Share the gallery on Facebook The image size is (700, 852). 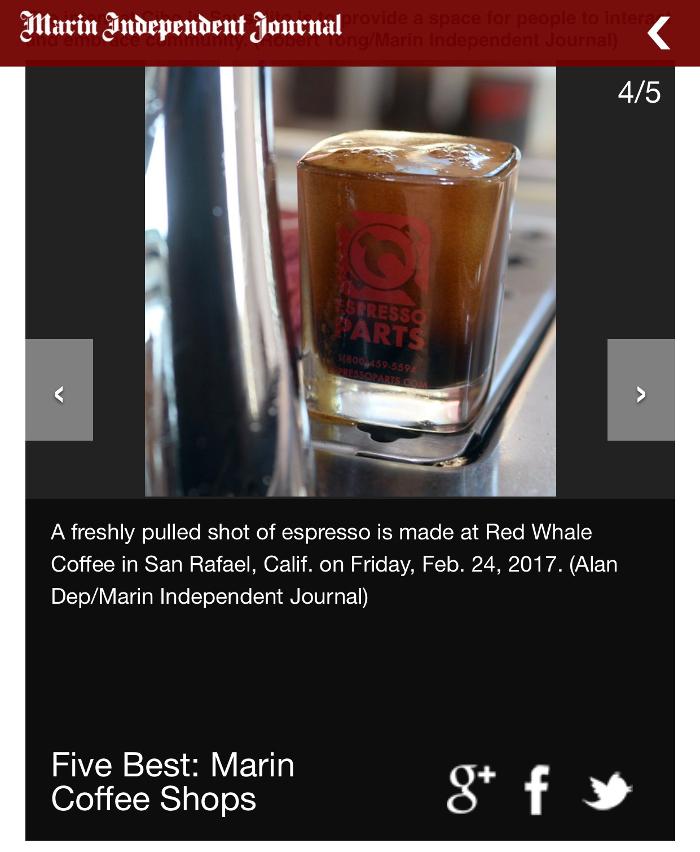[x=538, y=790]
